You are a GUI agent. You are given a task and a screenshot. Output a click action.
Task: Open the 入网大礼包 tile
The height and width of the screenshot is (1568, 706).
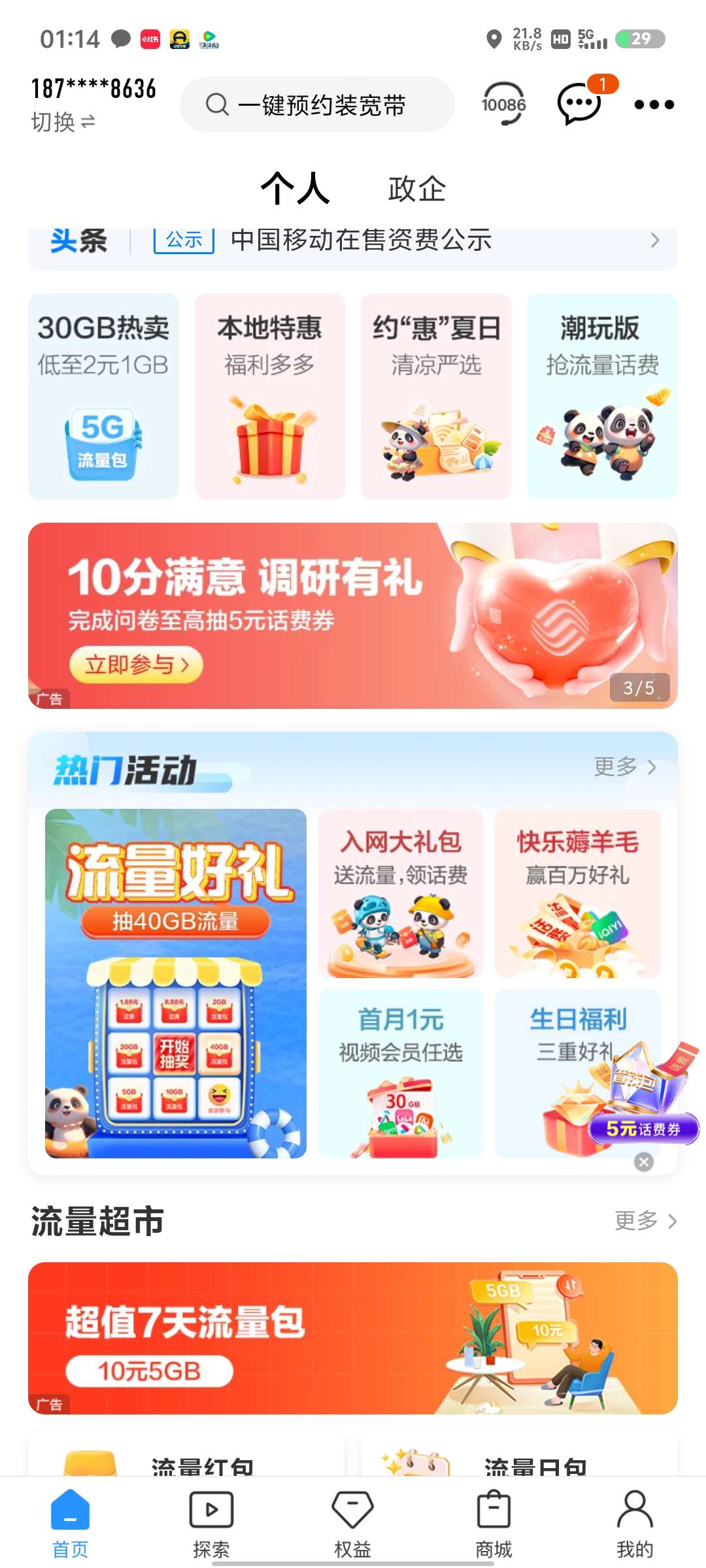(401, 893)
